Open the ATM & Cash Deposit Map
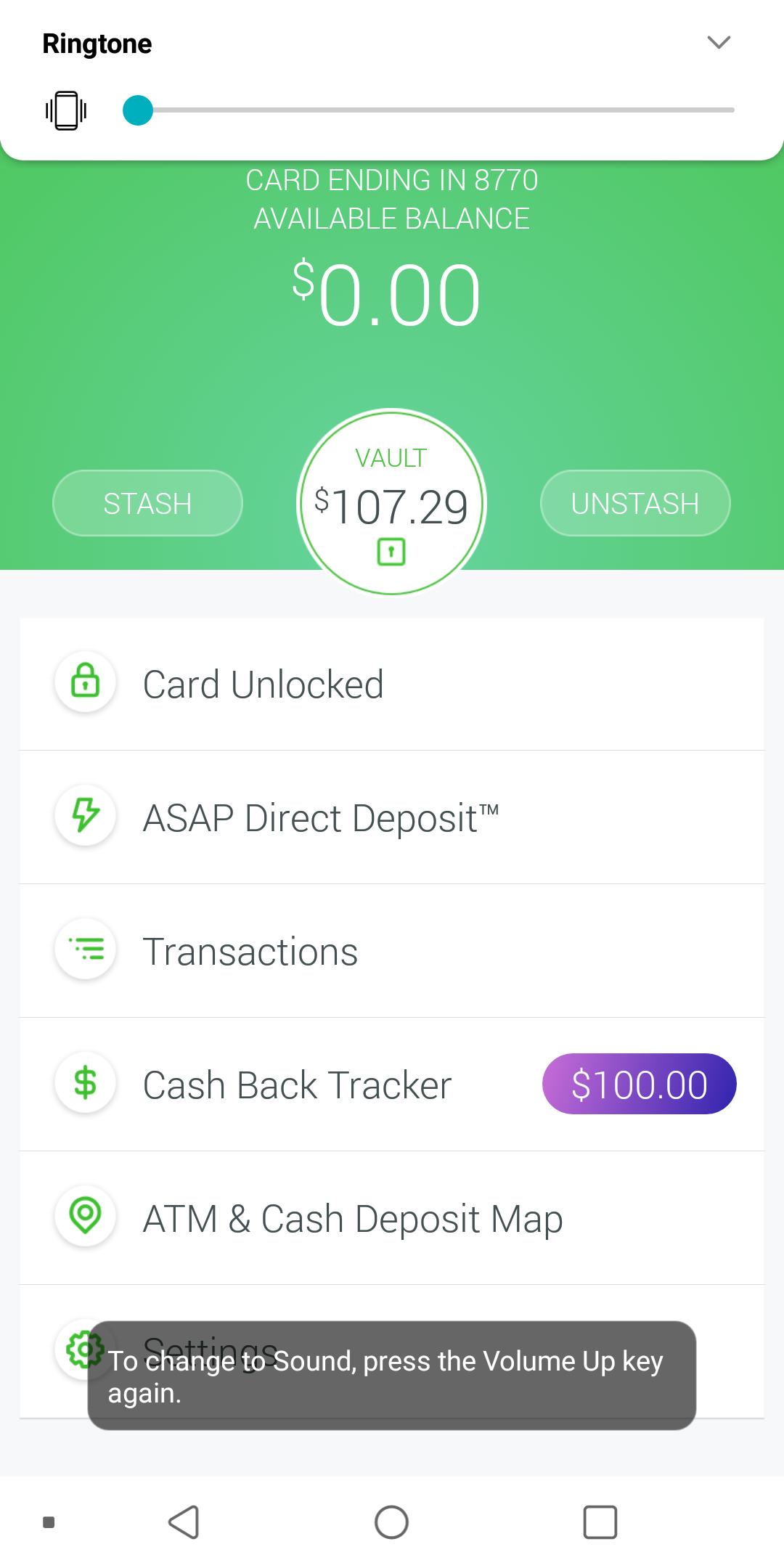Viewport: 784px width, 1568px height. (392, 1218)
